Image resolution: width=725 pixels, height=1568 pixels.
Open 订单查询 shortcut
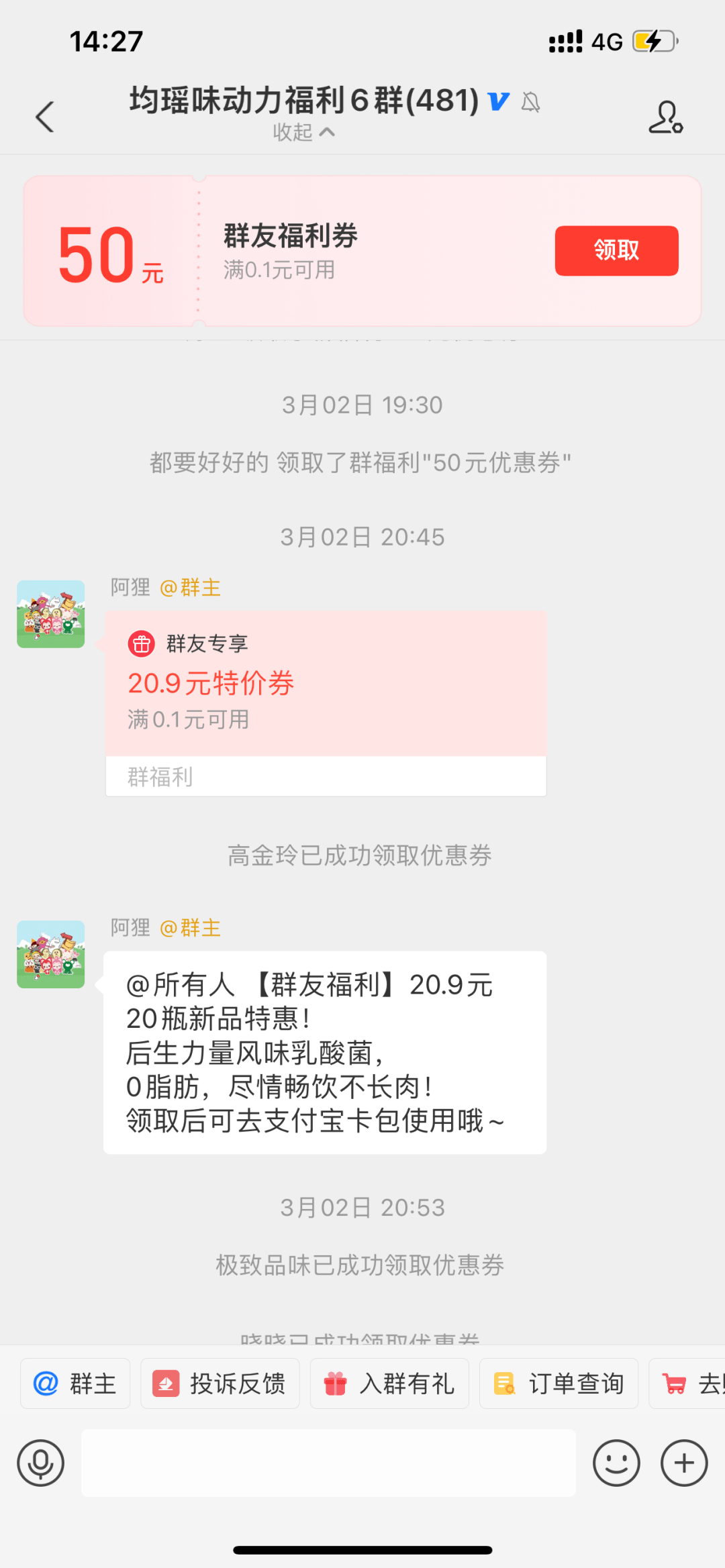559,1383
